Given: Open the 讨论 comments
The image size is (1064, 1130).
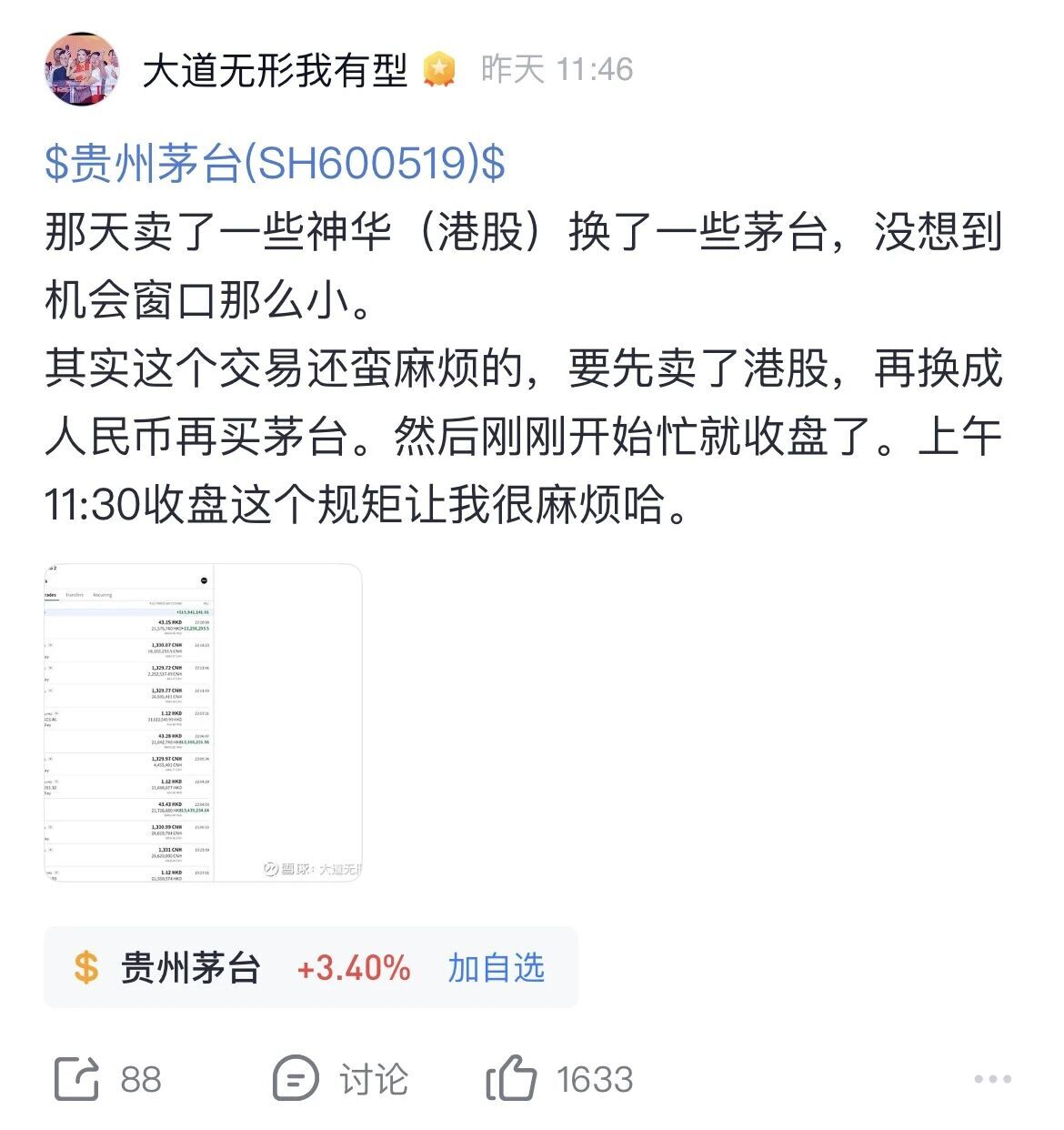Looking at the screenshot, I should 341,1079.
